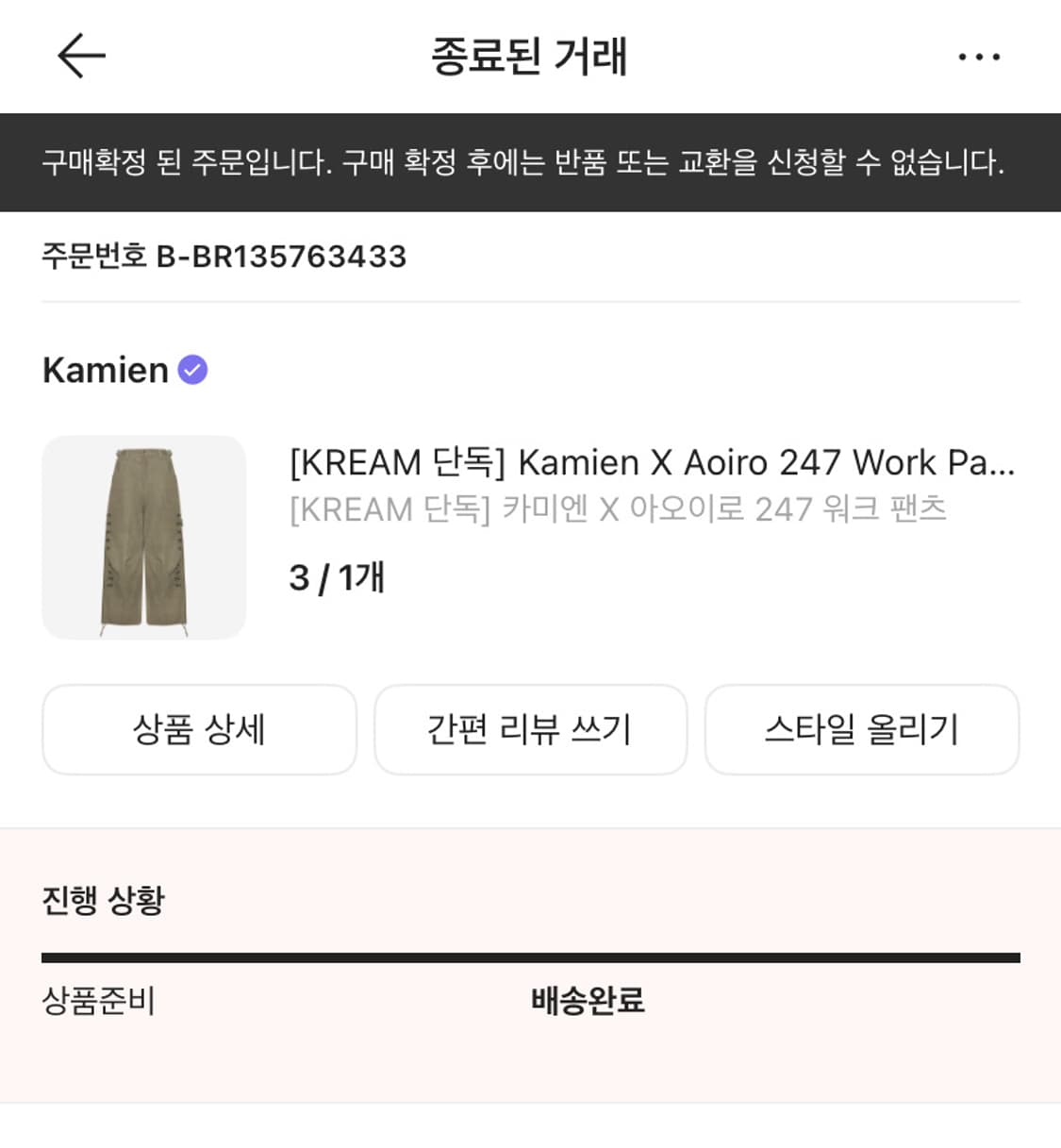The image size is (1061, 1148).
Task: Tap the order number B-BR135763433
Action: pyautogui.click(x=280, y=255)
